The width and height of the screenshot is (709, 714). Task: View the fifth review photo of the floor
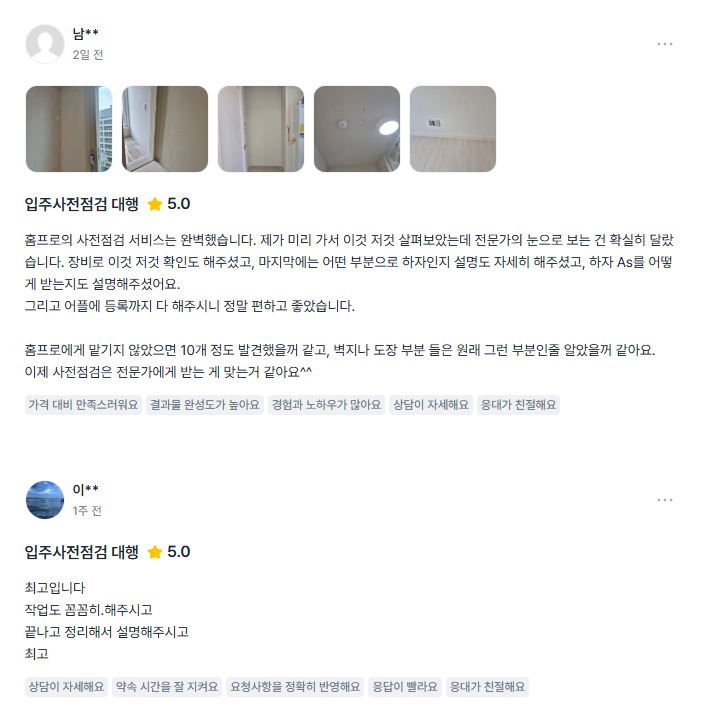tap(453, 129)
